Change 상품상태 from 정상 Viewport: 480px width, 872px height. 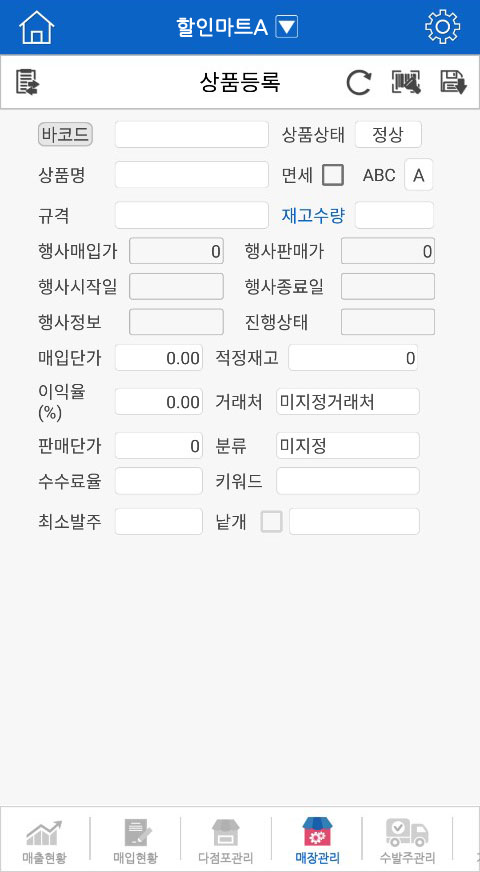(x=388, y=135)
